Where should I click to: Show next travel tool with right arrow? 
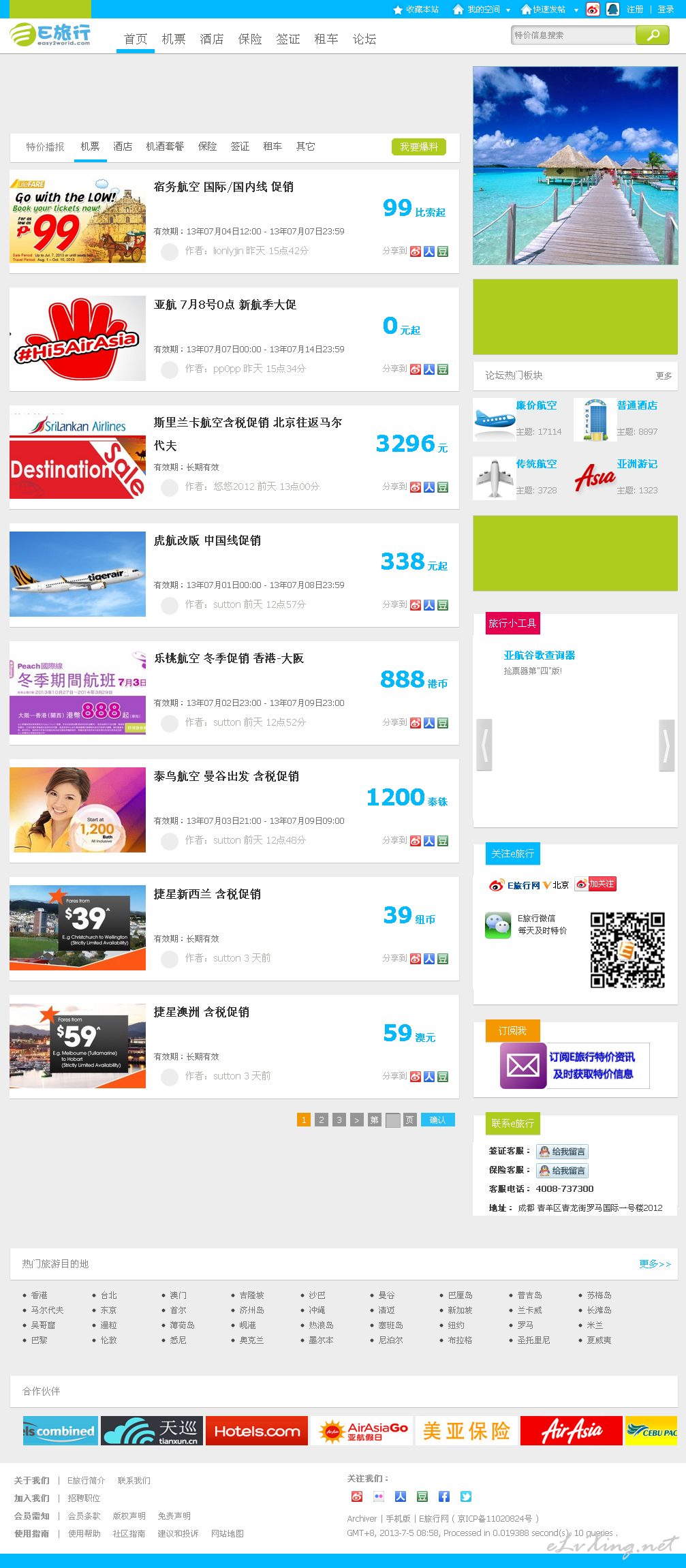(666, 745)
